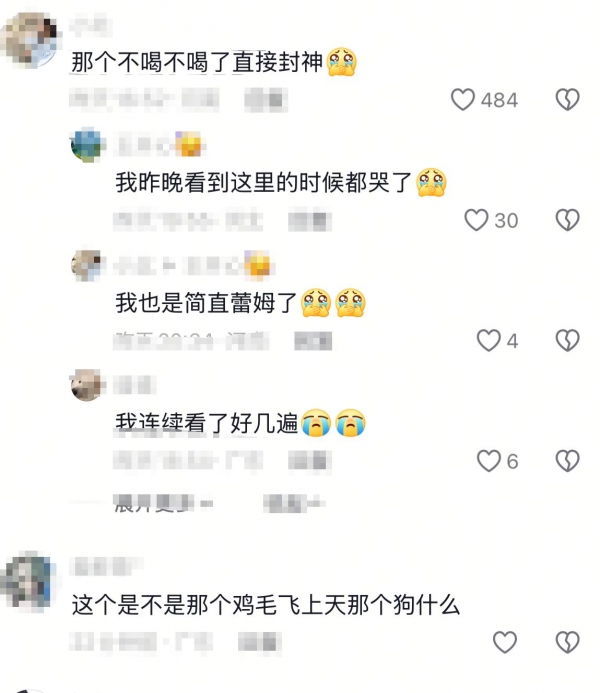Like the reply '我也是简直蕾姆了'
Viewport: 600px width, 693px height.
coord(488,341)
